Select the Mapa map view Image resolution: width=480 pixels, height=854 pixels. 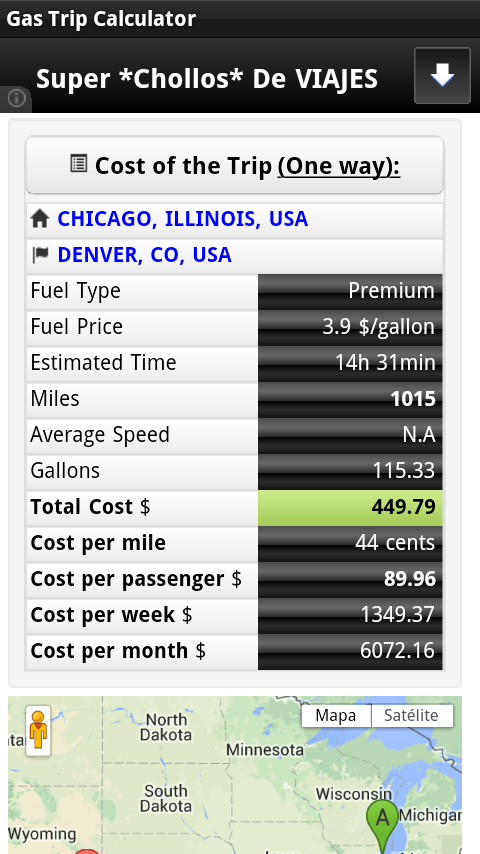[x=336, y=716]
